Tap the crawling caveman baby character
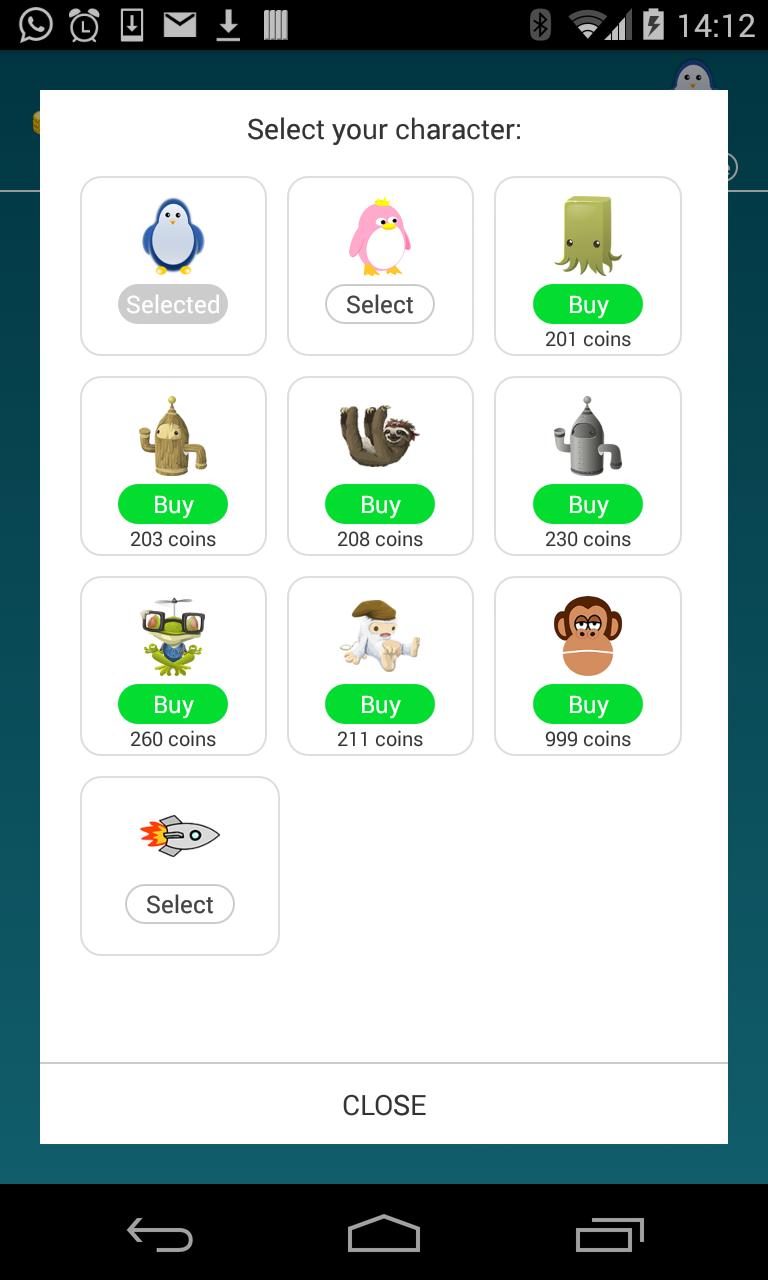 click(380, 634)
